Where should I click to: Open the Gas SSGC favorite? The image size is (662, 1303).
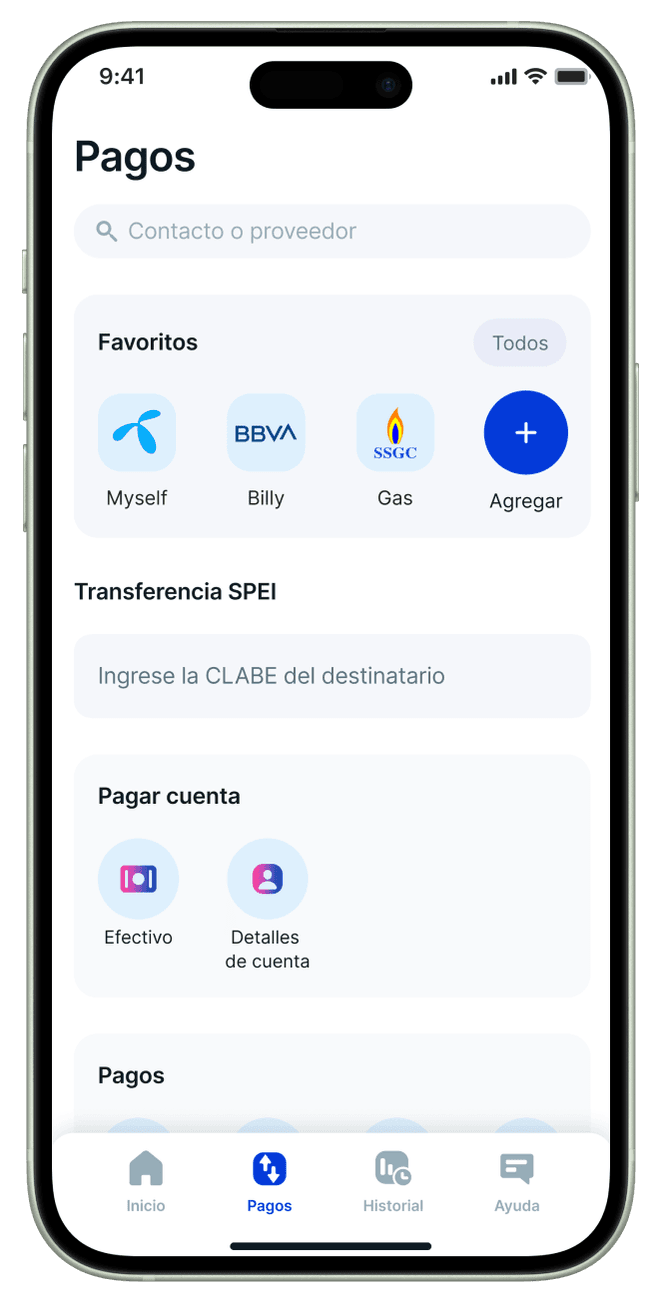click(395, 433)
